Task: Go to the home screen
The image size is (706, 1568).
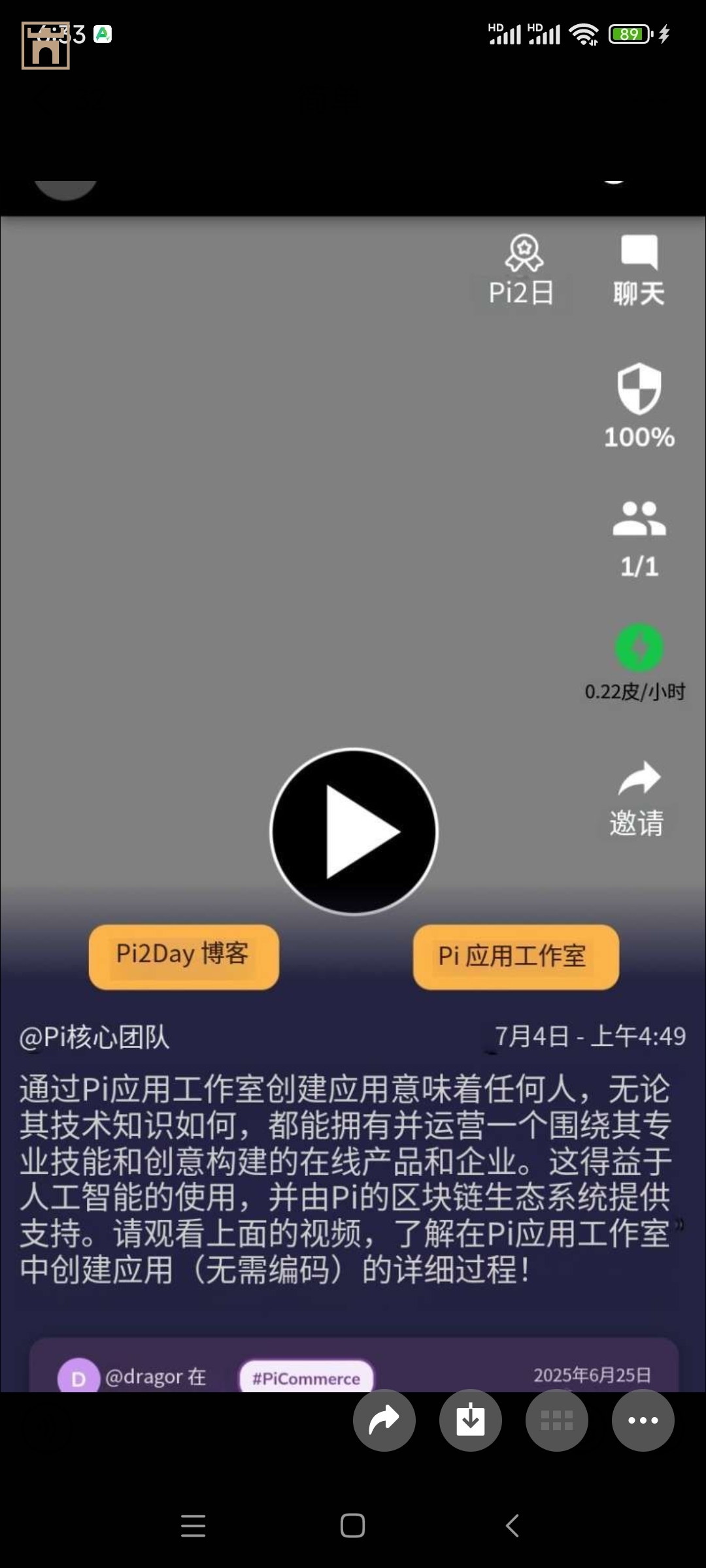Action: (x=352, y=1526)
